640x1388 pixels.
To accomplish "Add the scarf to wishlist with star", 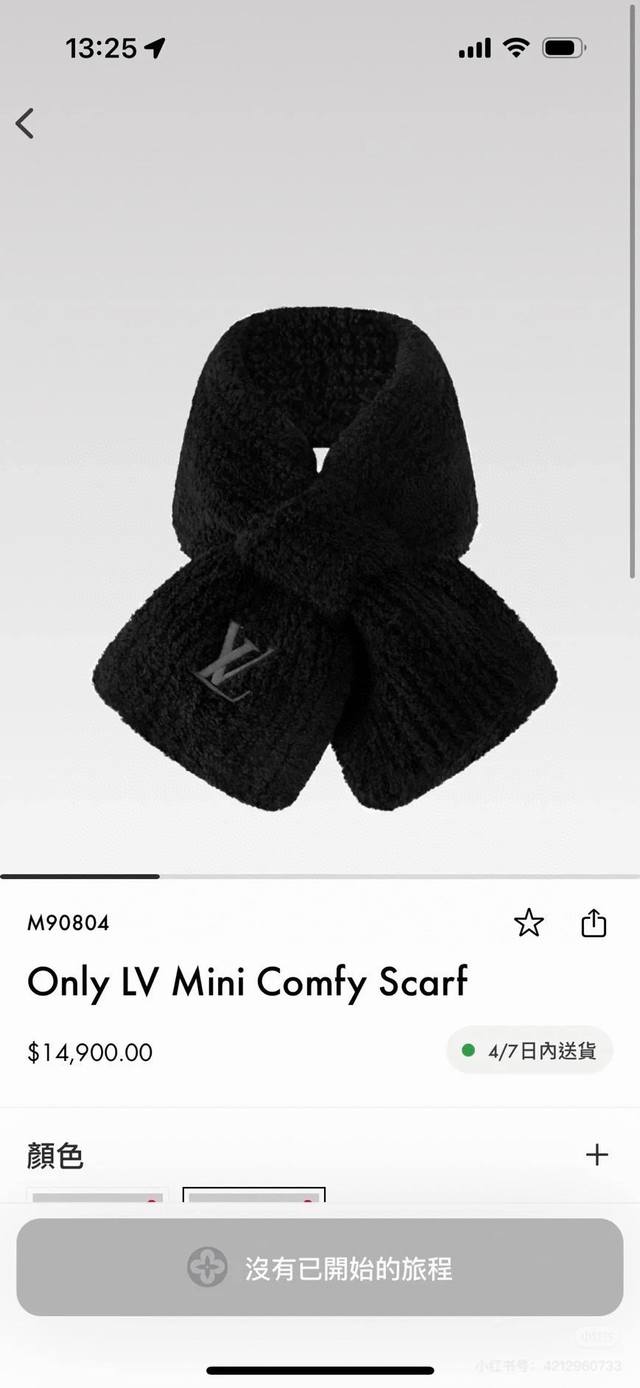I will tap(528, 923).
